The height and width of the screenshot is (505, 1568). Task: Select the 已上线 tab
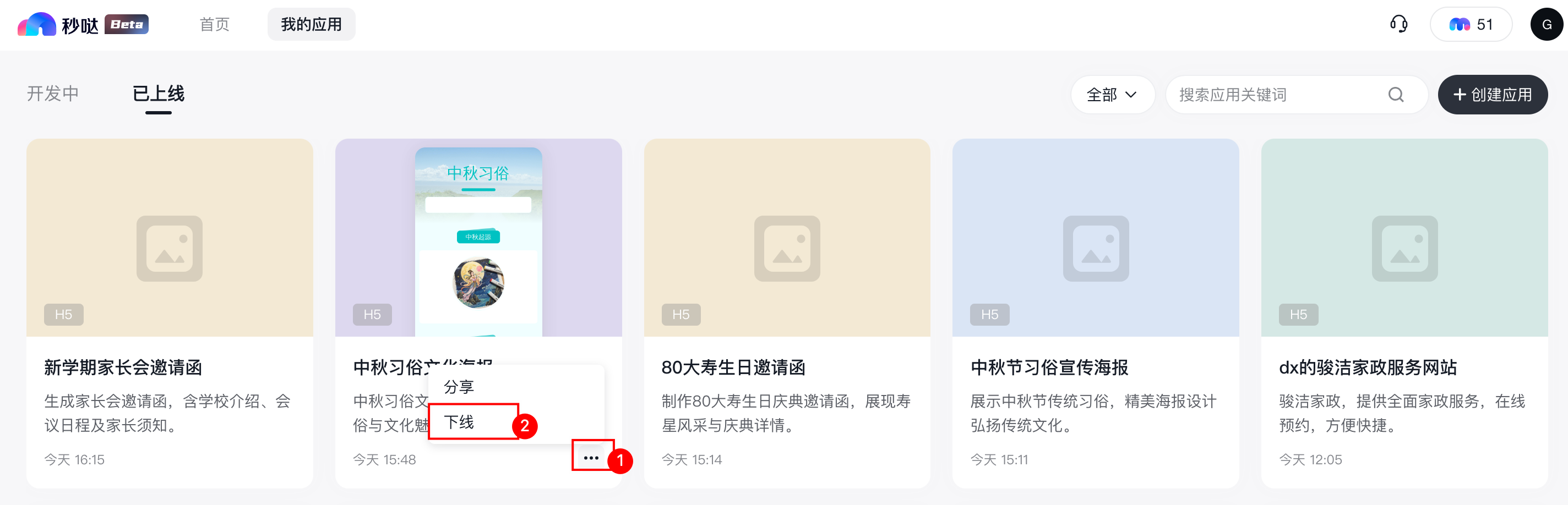click(x=158, y=94)
